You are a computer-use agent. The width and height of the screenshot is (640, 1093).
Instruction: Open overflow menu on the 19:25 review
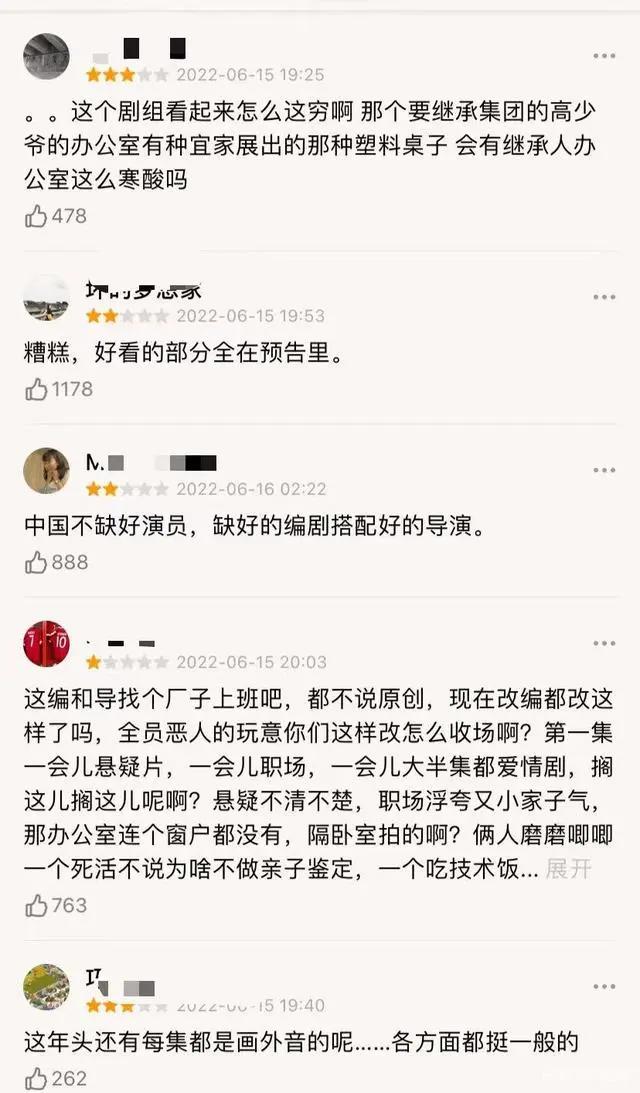point(604,56)
